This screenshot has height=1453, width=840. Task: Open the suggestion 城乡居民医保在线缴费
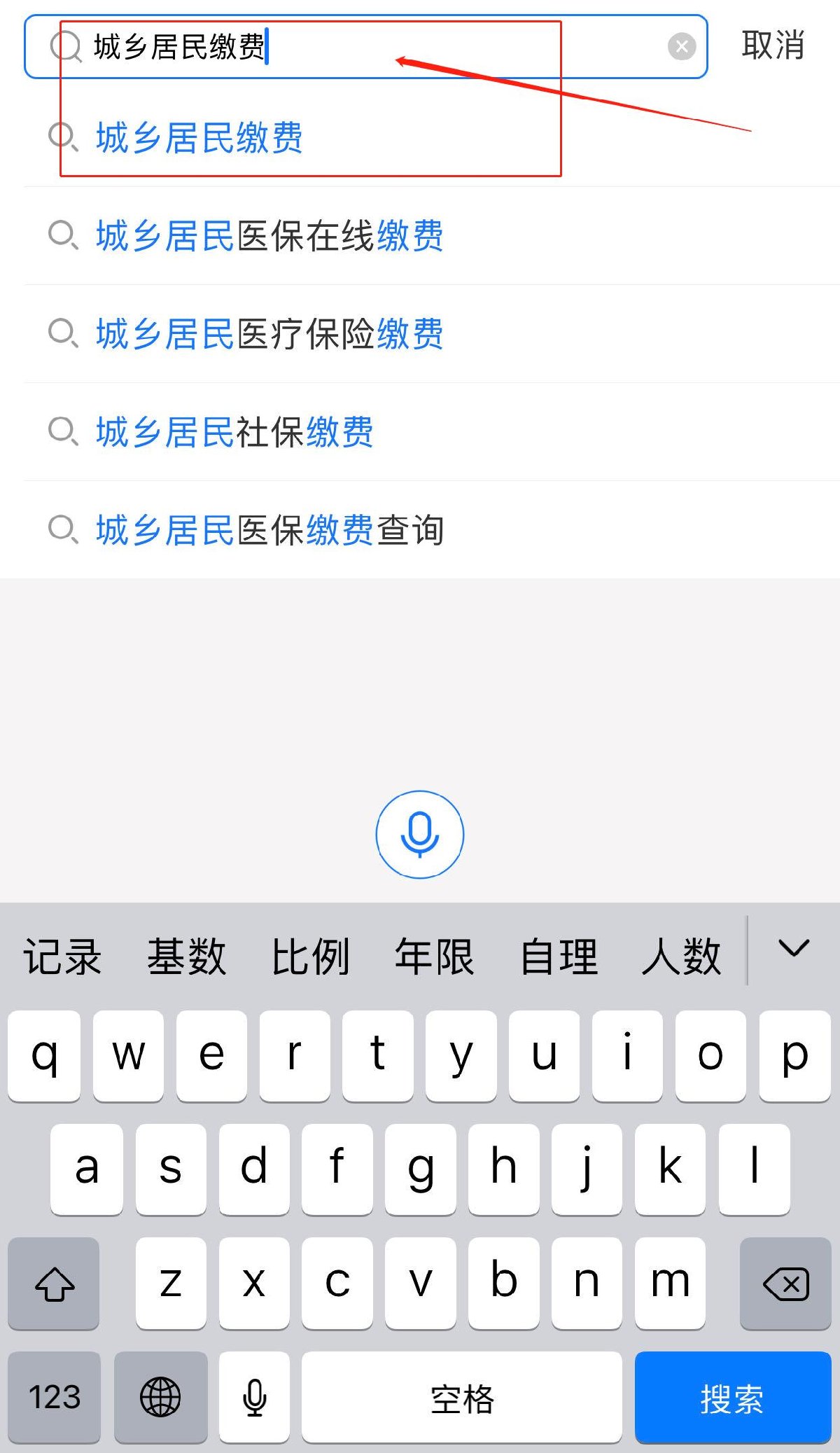pyautogui.click(x=269, y=235)
